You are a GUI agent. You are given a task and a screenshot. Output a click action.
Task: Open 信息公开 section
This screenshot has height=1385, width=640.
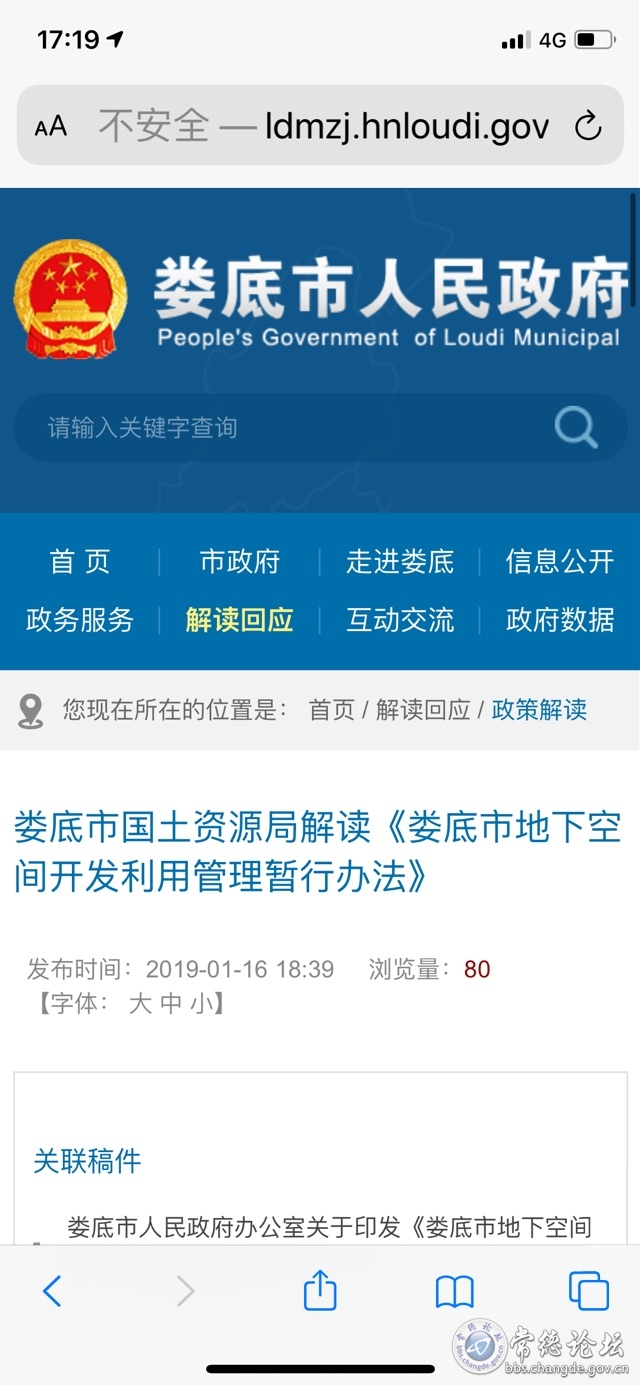(x=560, y=562)
